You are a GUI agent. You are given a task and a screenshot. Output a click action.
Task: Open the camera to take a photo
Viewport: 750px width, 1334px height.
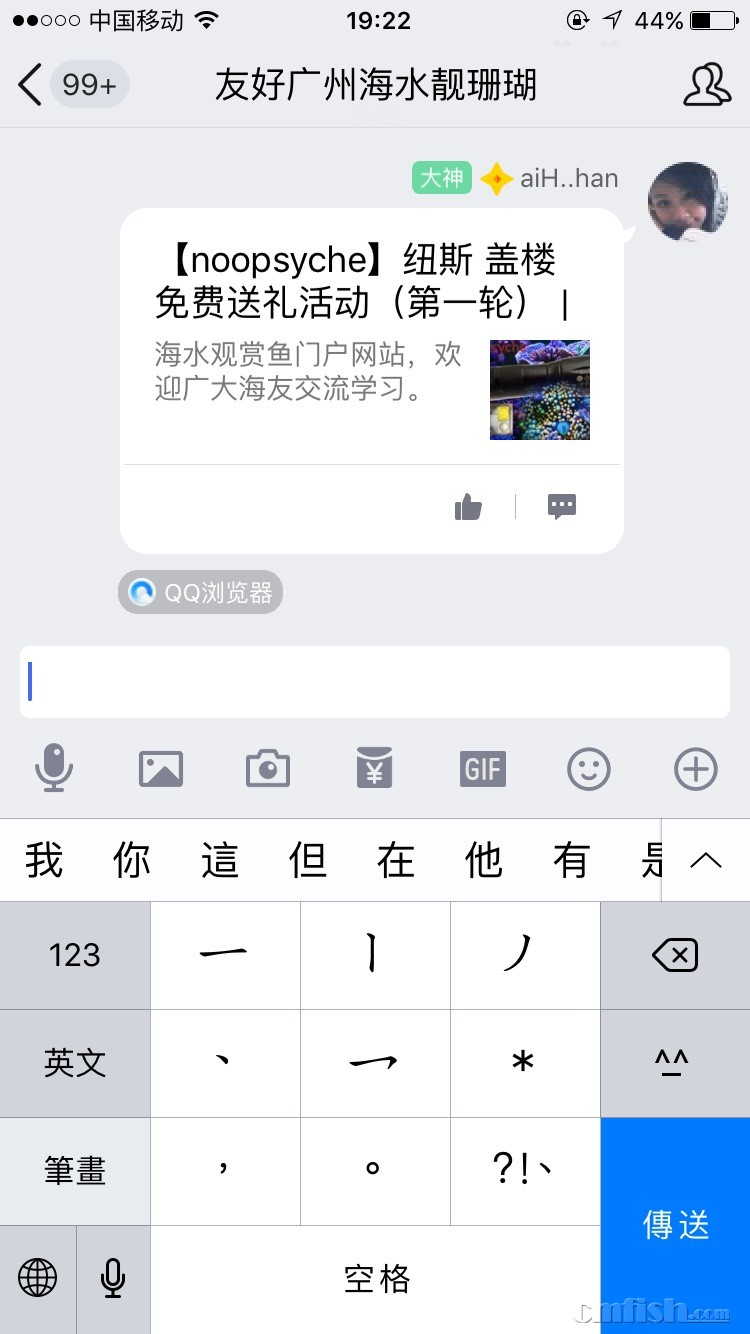(x=268, y=769)
